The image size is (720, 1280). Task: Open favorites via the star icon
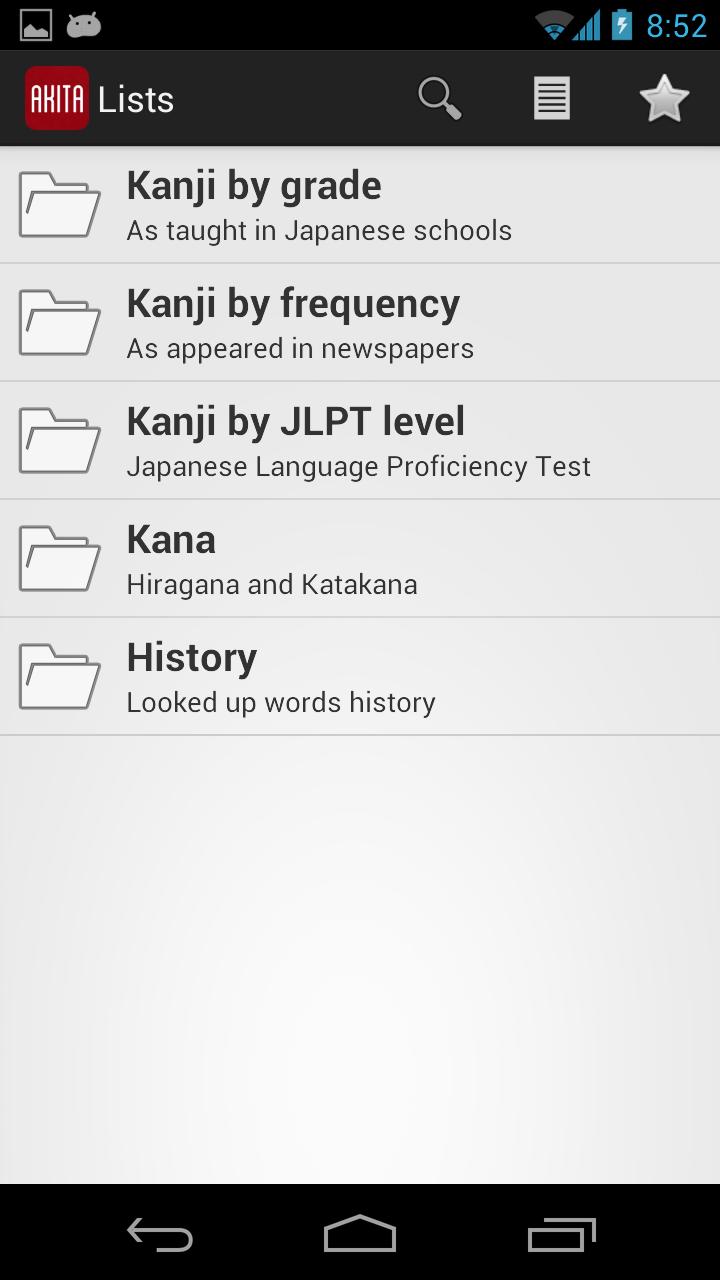click(x=665, y=97)
